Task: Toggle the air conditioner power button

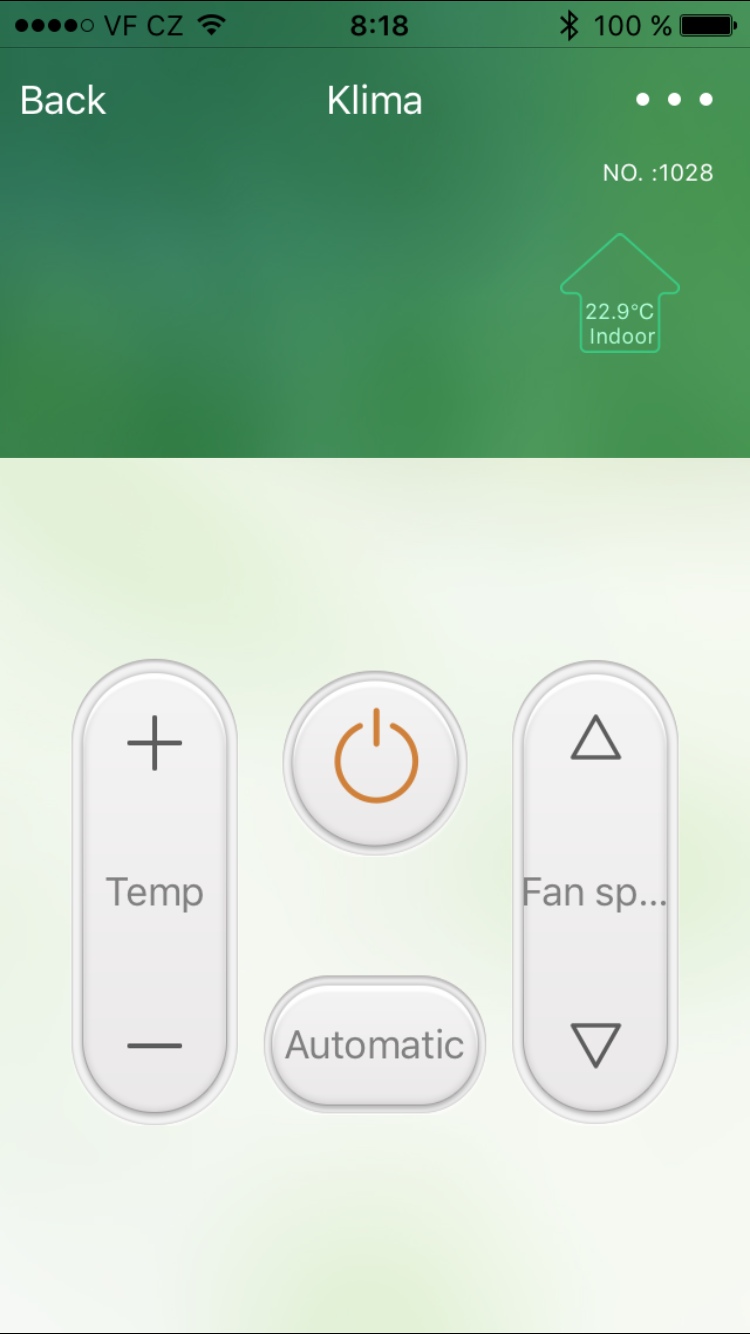Action: coord(375,761)
